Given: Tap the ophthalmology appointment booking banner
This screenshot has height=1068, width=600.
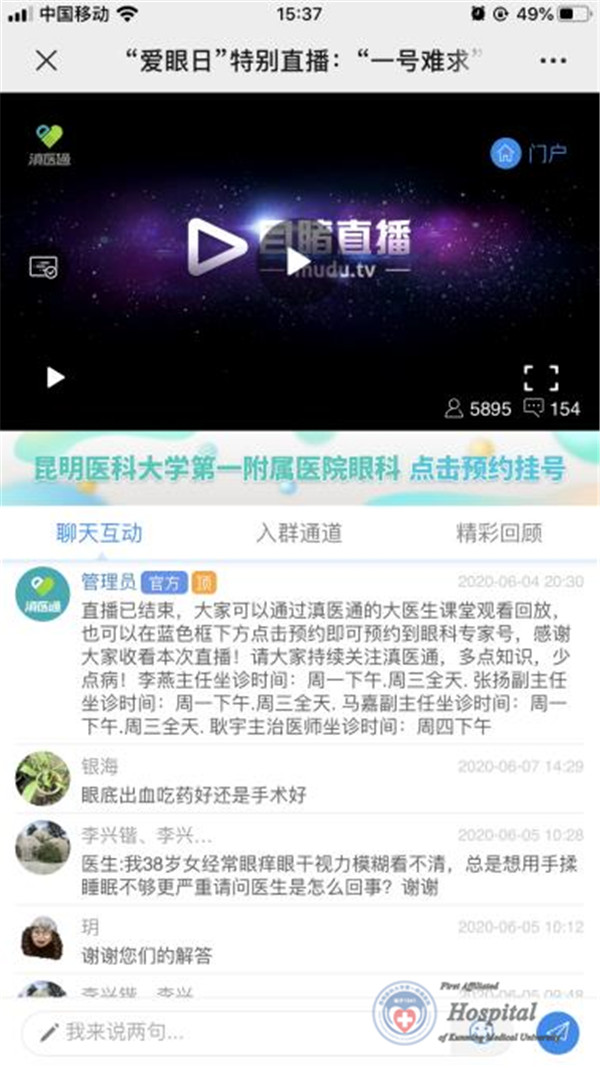Looking at the screenshot, I should tap(300, 468).
